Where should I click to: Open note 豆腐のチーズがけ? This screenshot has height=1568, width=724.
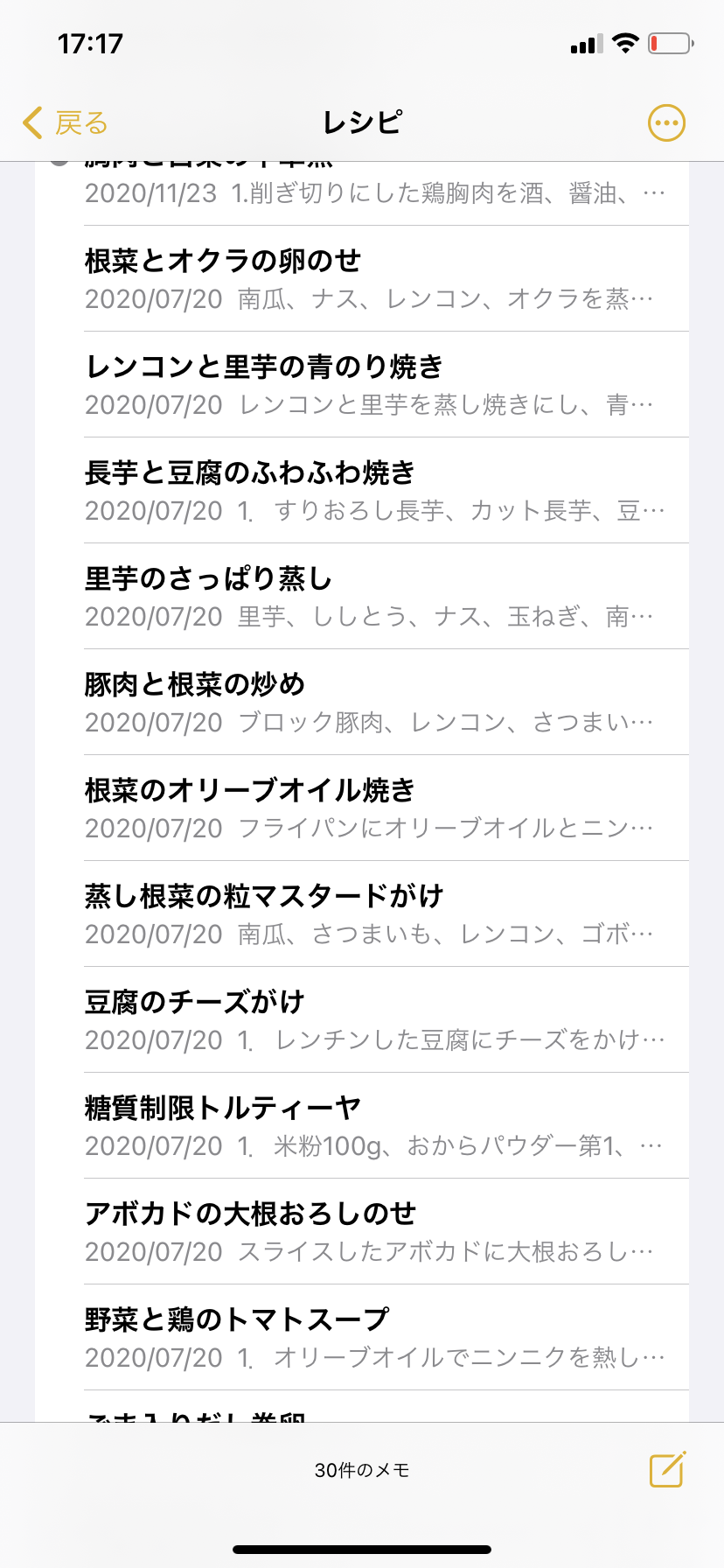pos(362,1019)
